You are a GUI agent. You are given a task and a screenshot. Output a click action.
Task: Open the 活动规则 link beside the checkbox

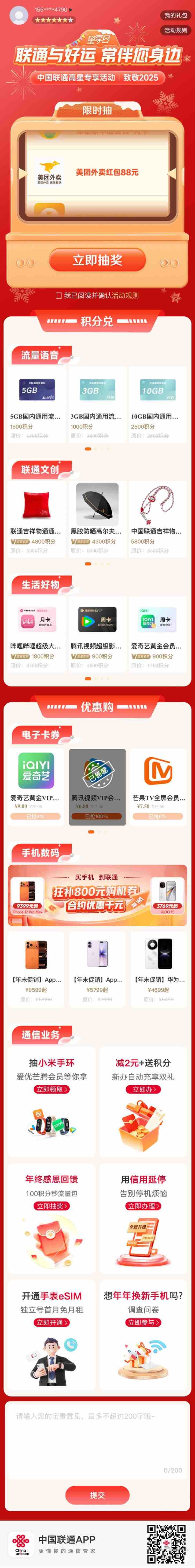point(125,296)
